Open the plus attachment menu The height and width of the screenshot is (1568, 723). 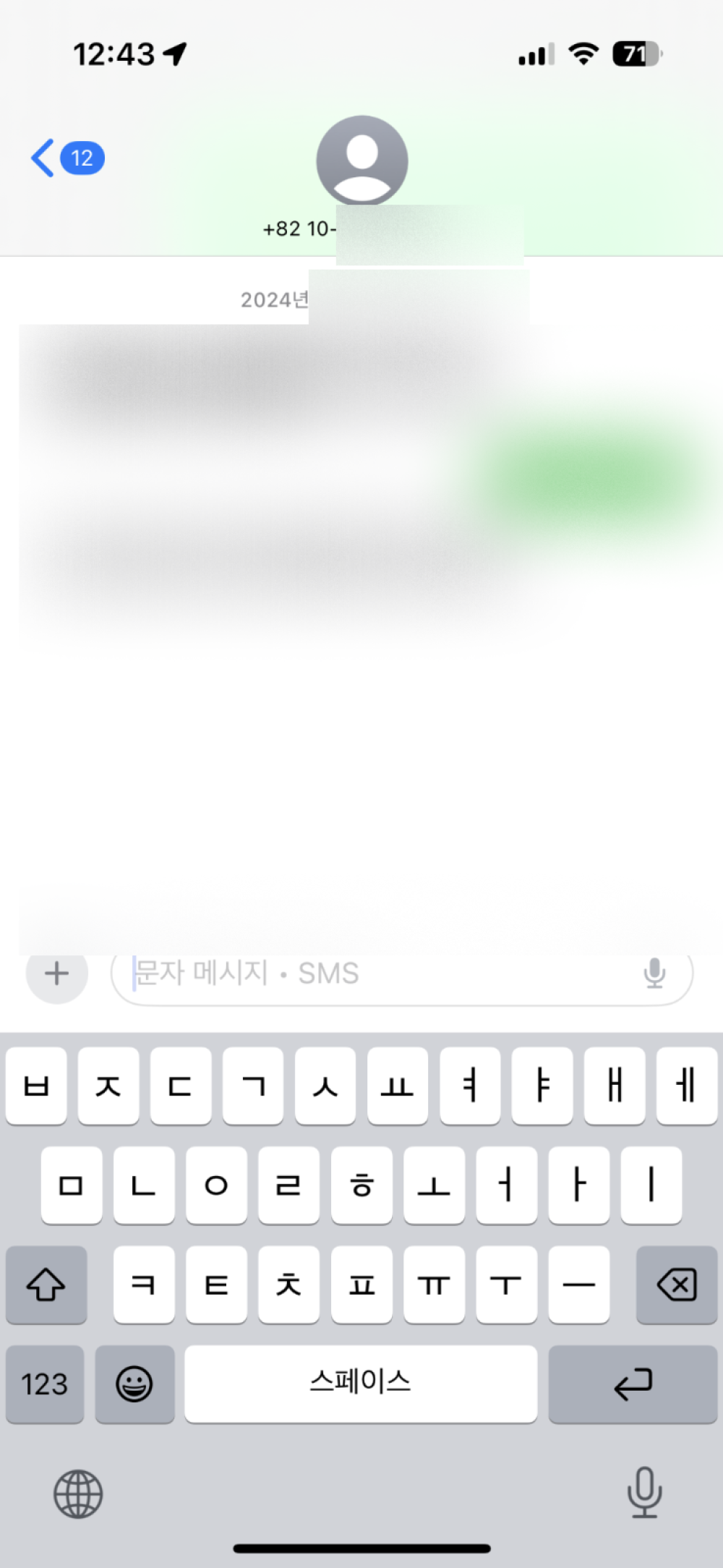click(x=57, y=973)
